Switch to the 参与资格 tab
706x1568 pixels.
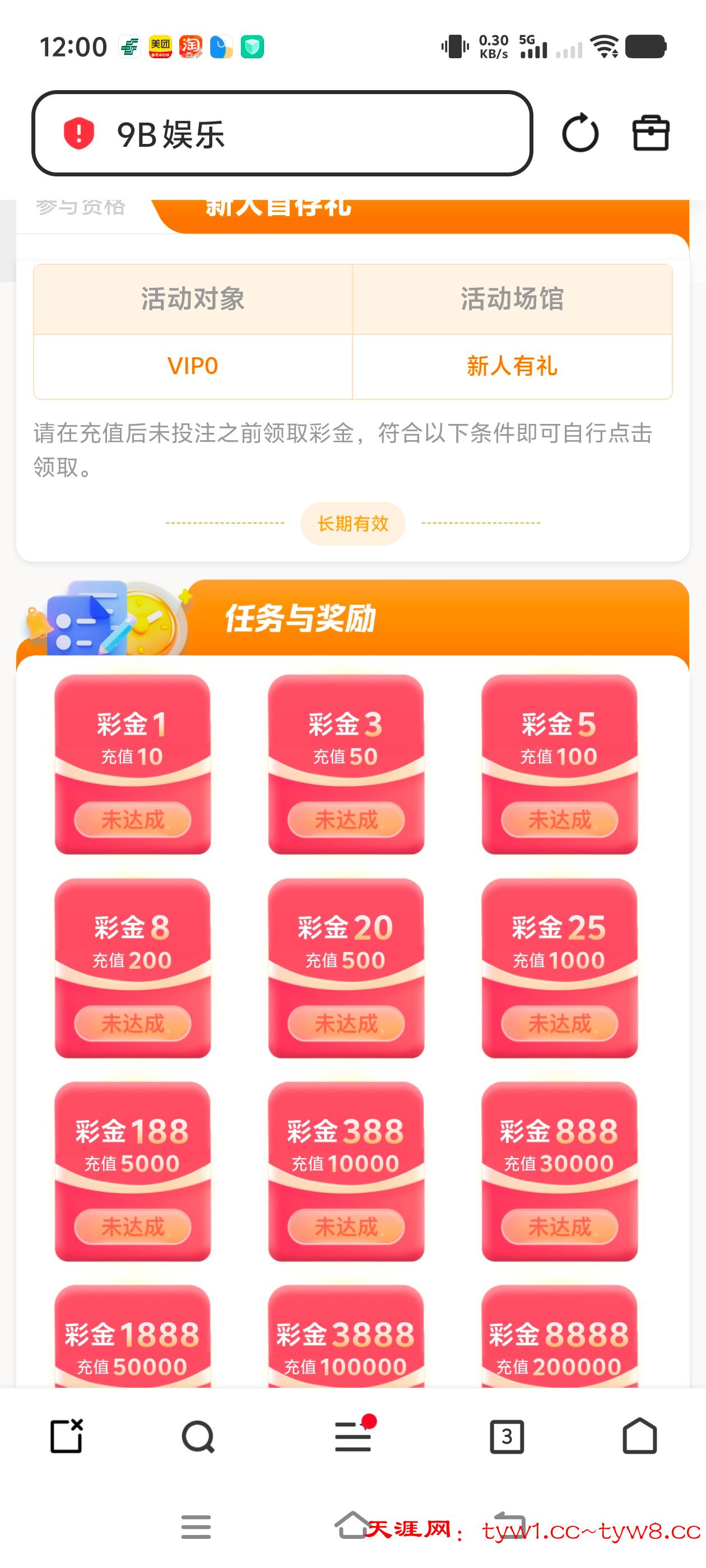point(81,208)
